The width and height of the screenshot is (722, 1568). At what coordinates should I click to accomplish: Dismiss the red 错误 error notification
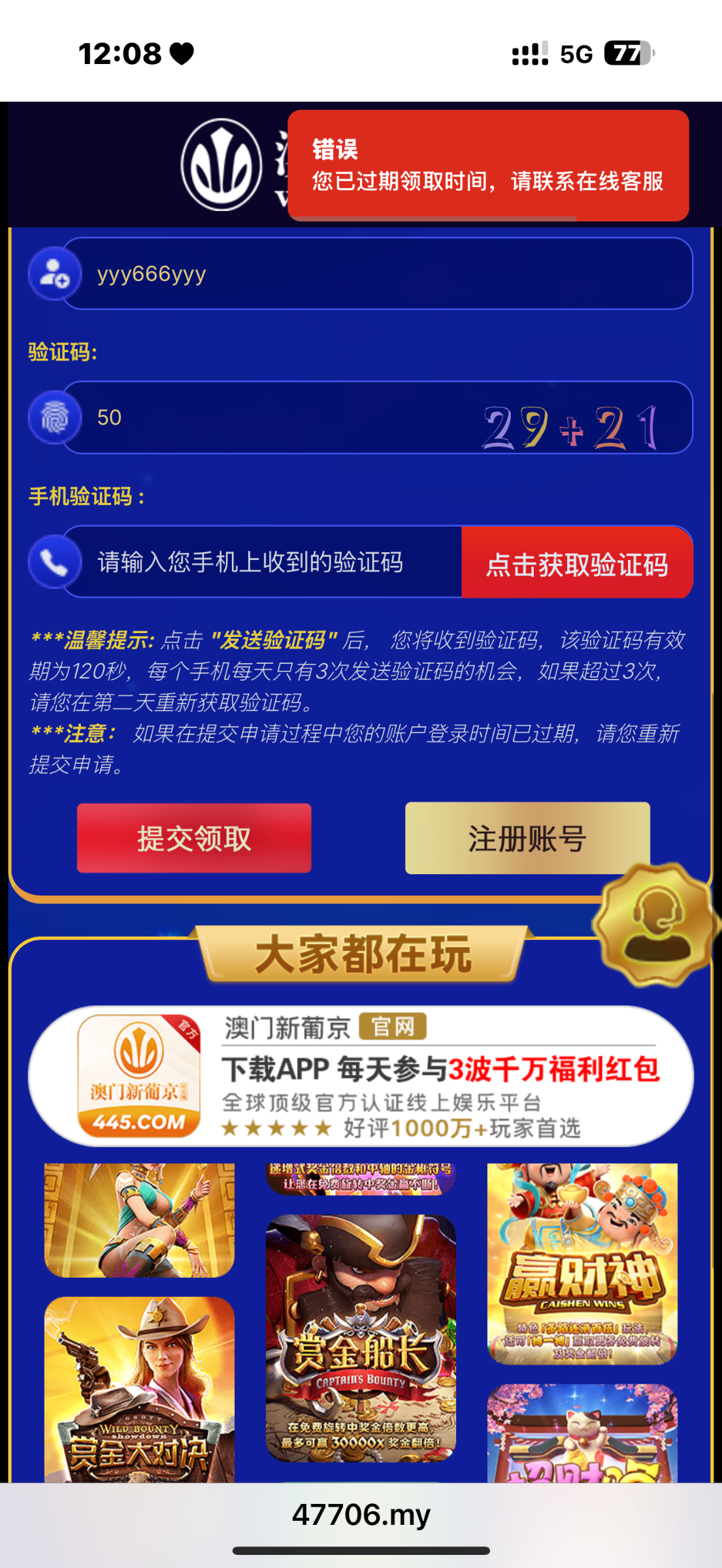coord(488,165)
